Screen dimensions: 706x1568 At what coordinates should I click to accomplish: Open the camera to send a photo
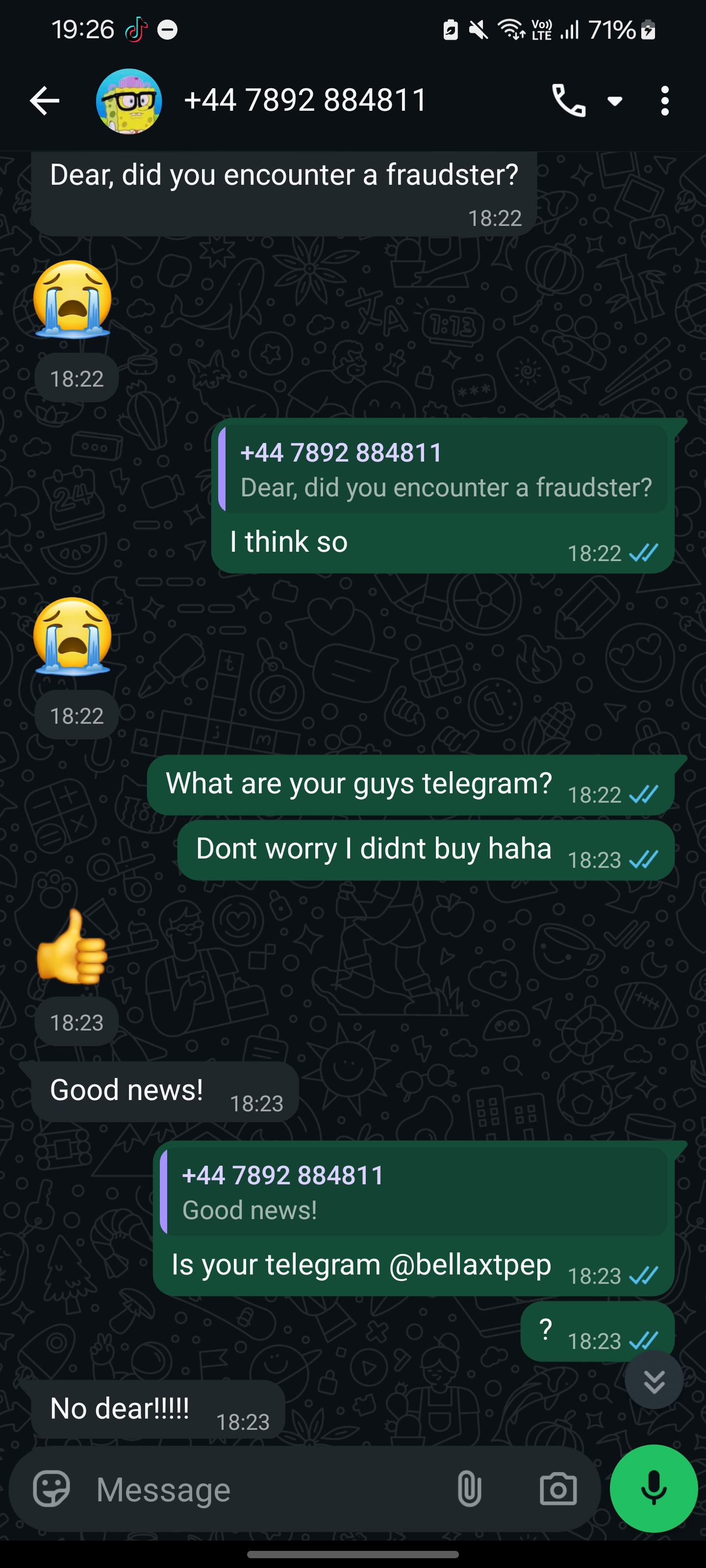tap(558, 1490)
